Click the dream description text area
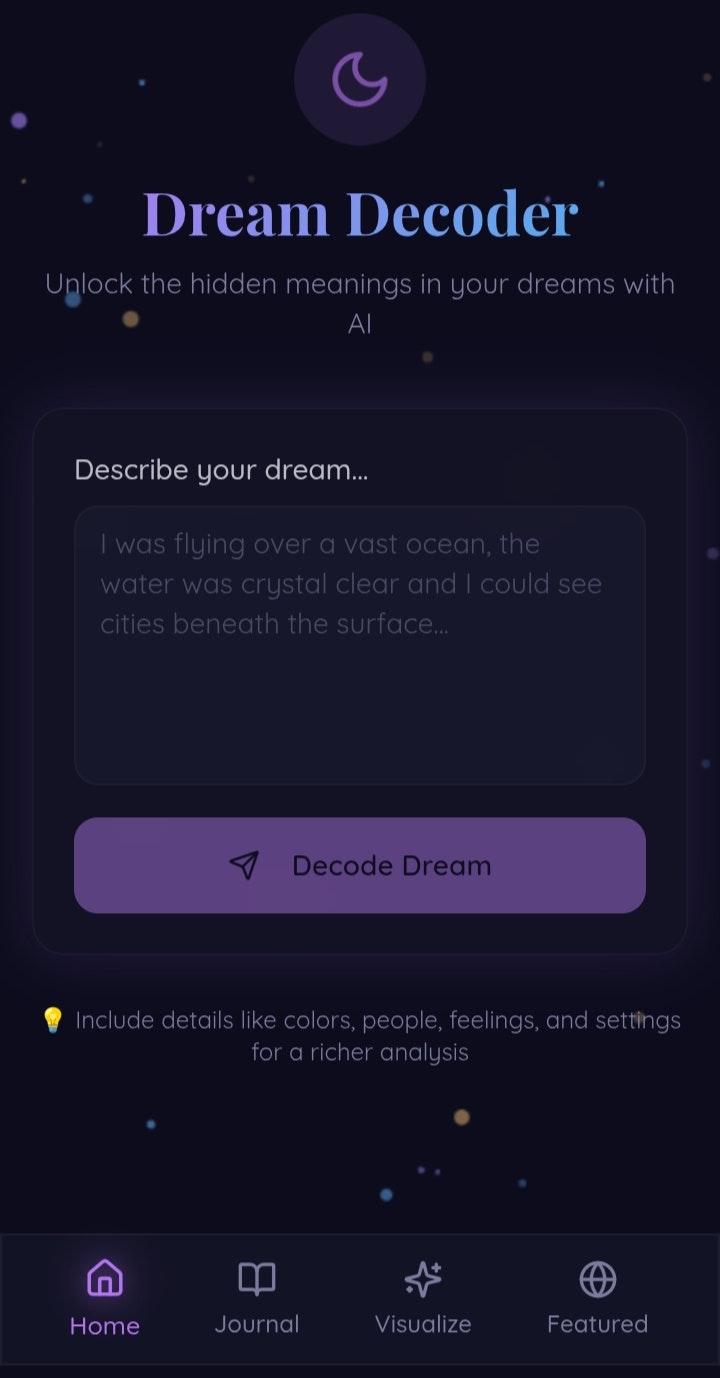The image size is (720, 1378). click(x=360, y=645)
